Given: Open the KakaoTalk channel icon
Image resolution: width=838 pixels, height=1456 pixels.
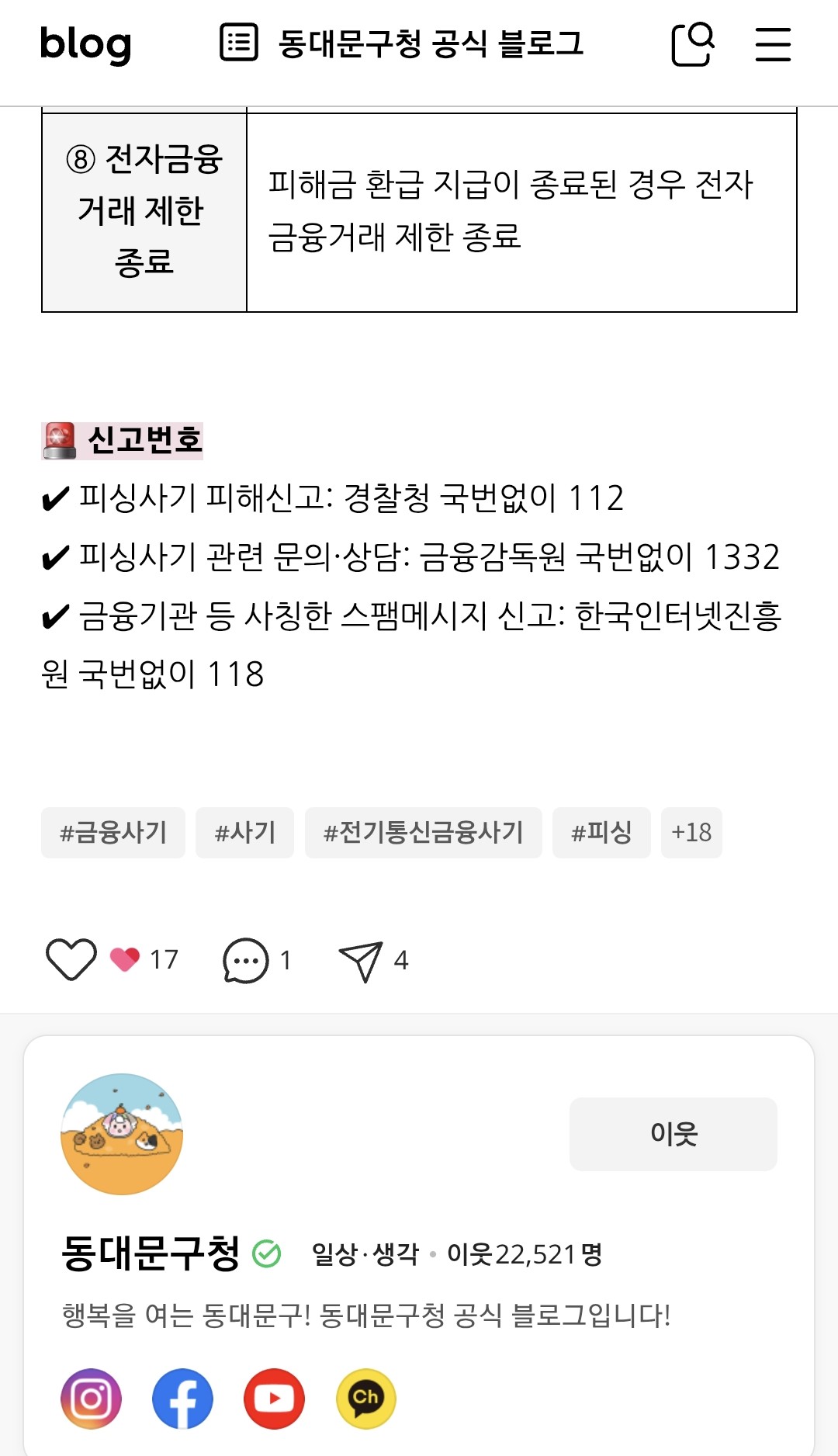Looking at the screenshot, I should 365,1399.
